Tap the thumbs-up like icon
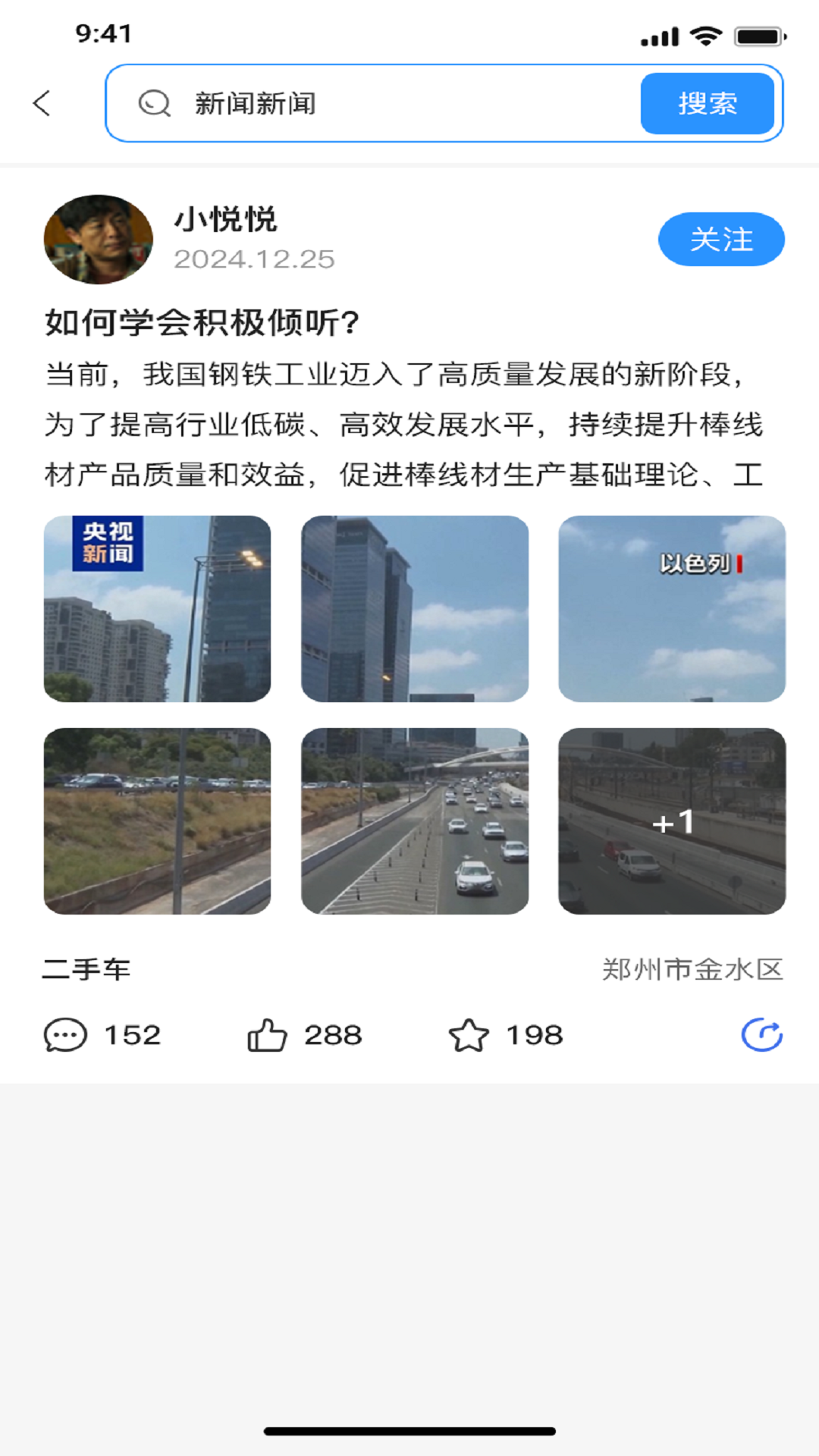The height and width of the screenshot is (1456, 819). click(x=268, y=1034)
